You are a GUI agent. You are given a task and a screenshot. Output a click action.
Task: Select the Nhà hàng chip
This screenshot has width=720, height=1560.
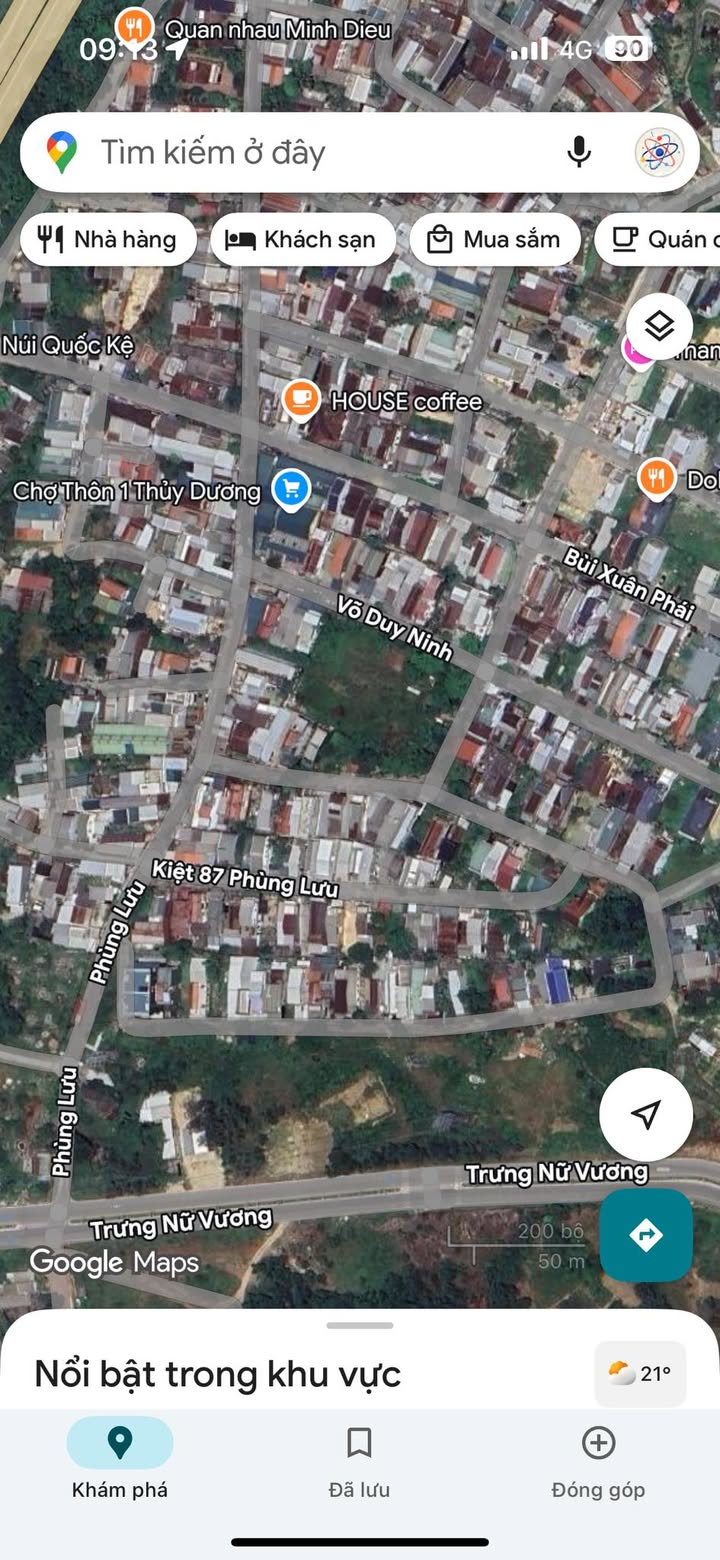pyautogui.click(x=108, y=239)
